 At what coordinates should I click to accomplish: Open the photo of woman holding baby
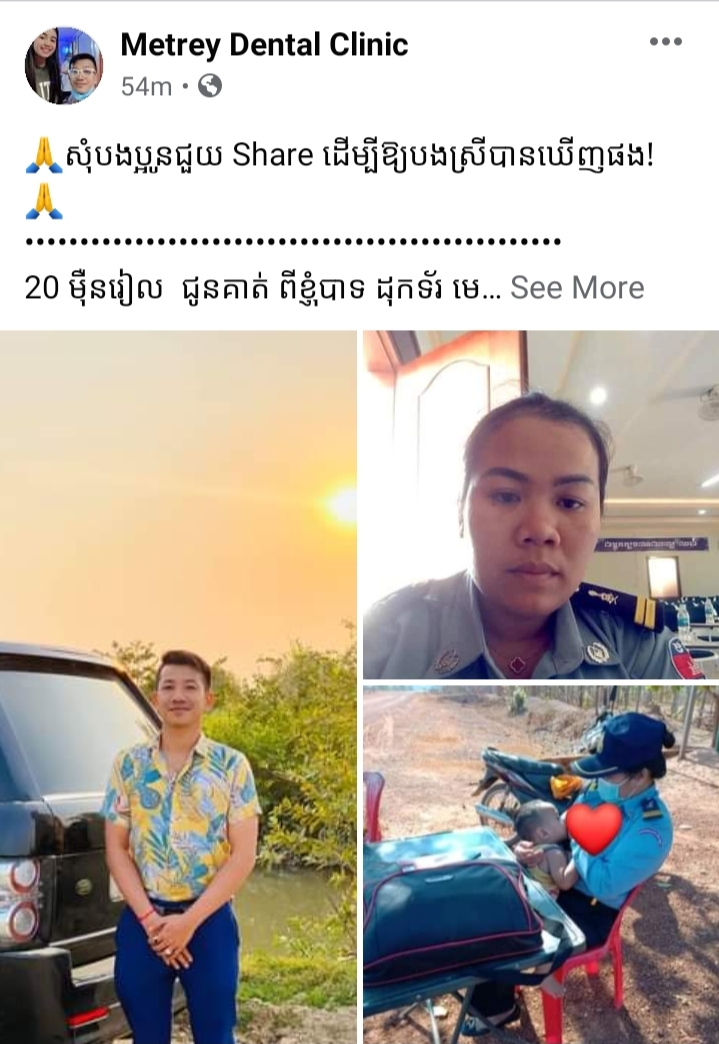(x=540, y=864)
